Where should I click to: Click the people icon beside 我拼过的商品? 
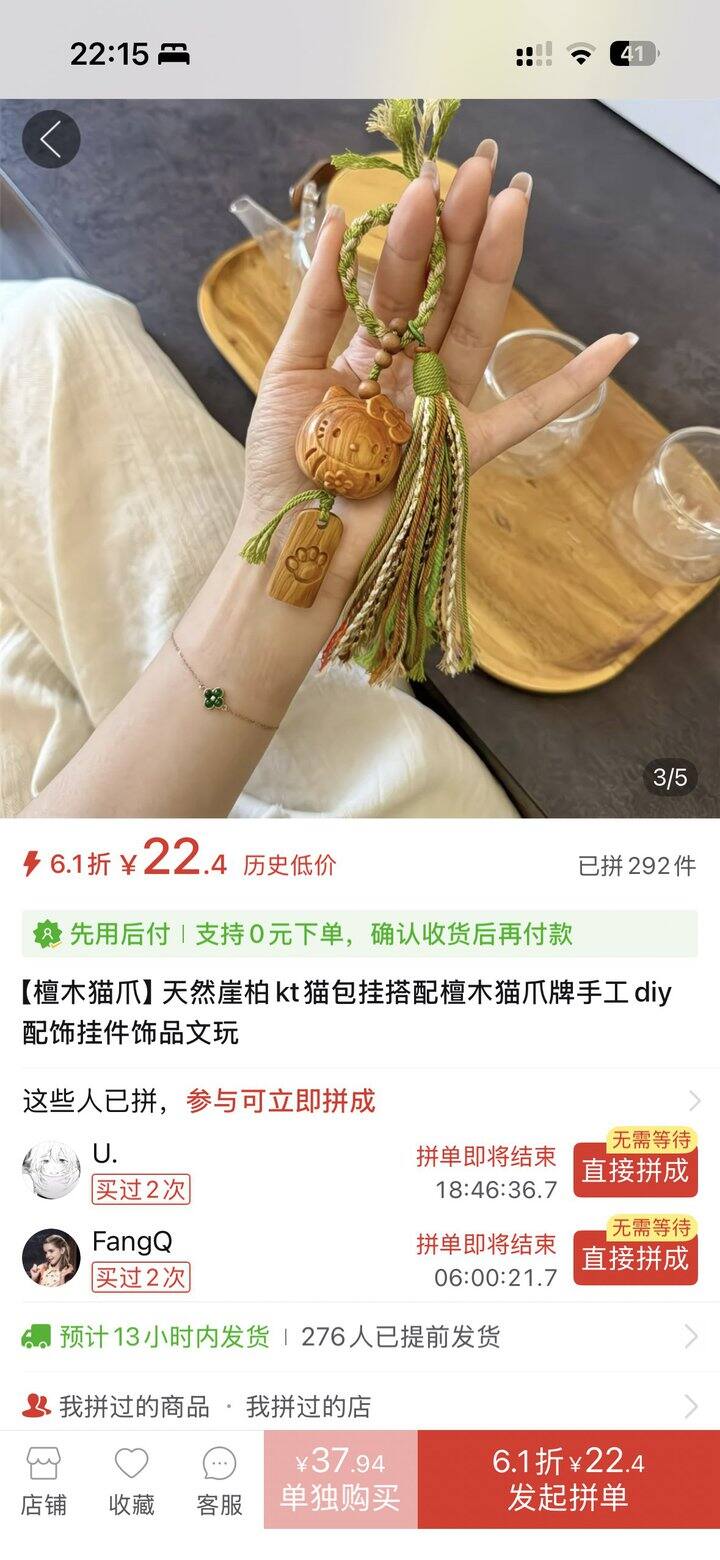(36, 1406)
